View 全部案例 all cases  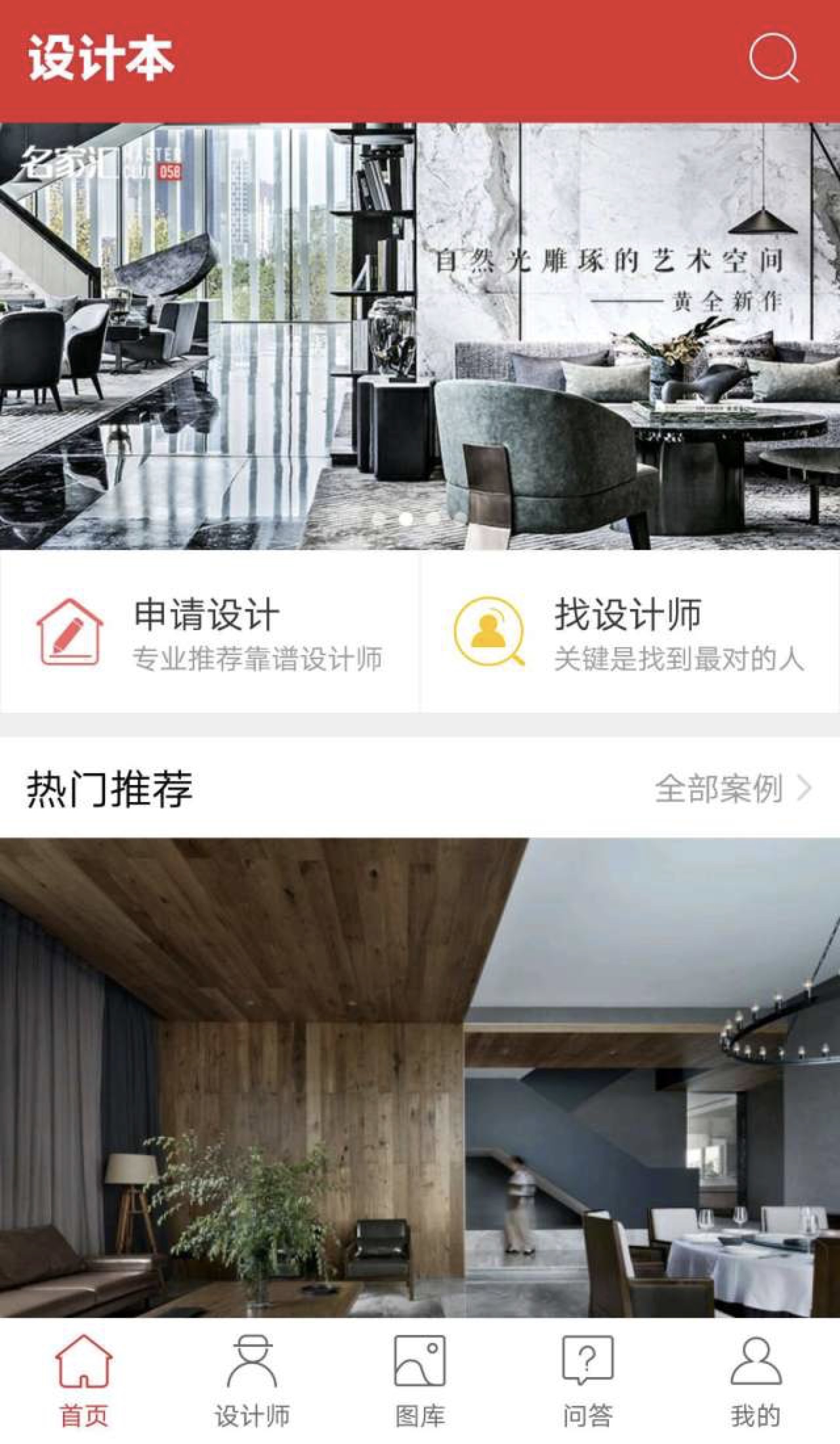click(732, 788)
